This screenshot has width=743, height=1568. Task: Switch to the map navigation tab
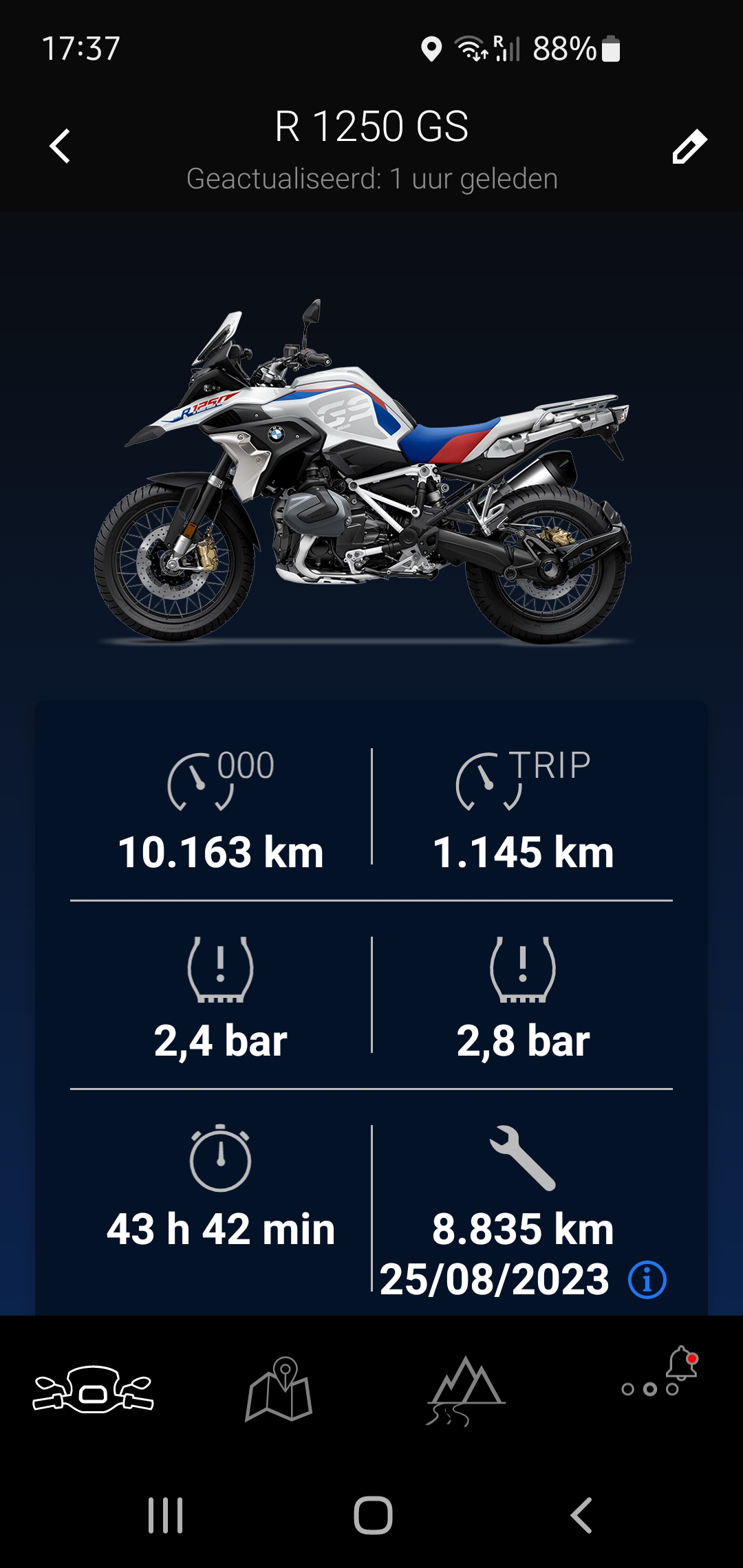pyautogui.click(x=279, y=1389)
